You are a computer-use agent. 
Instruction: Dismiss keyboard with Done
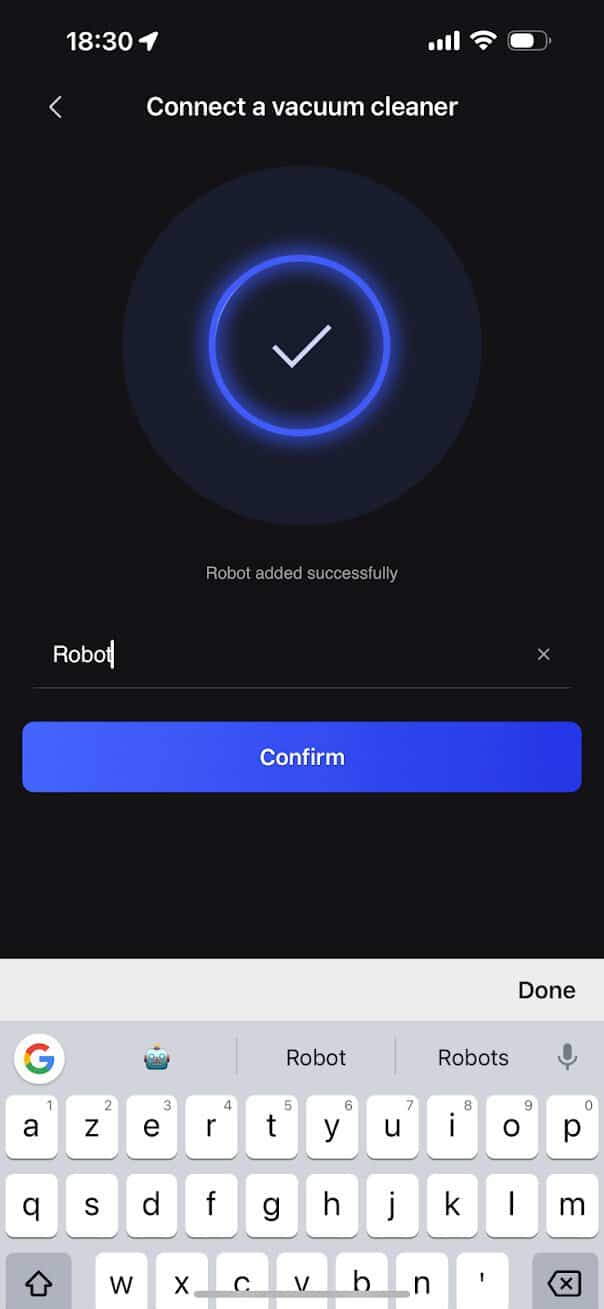tap(546, 990)
